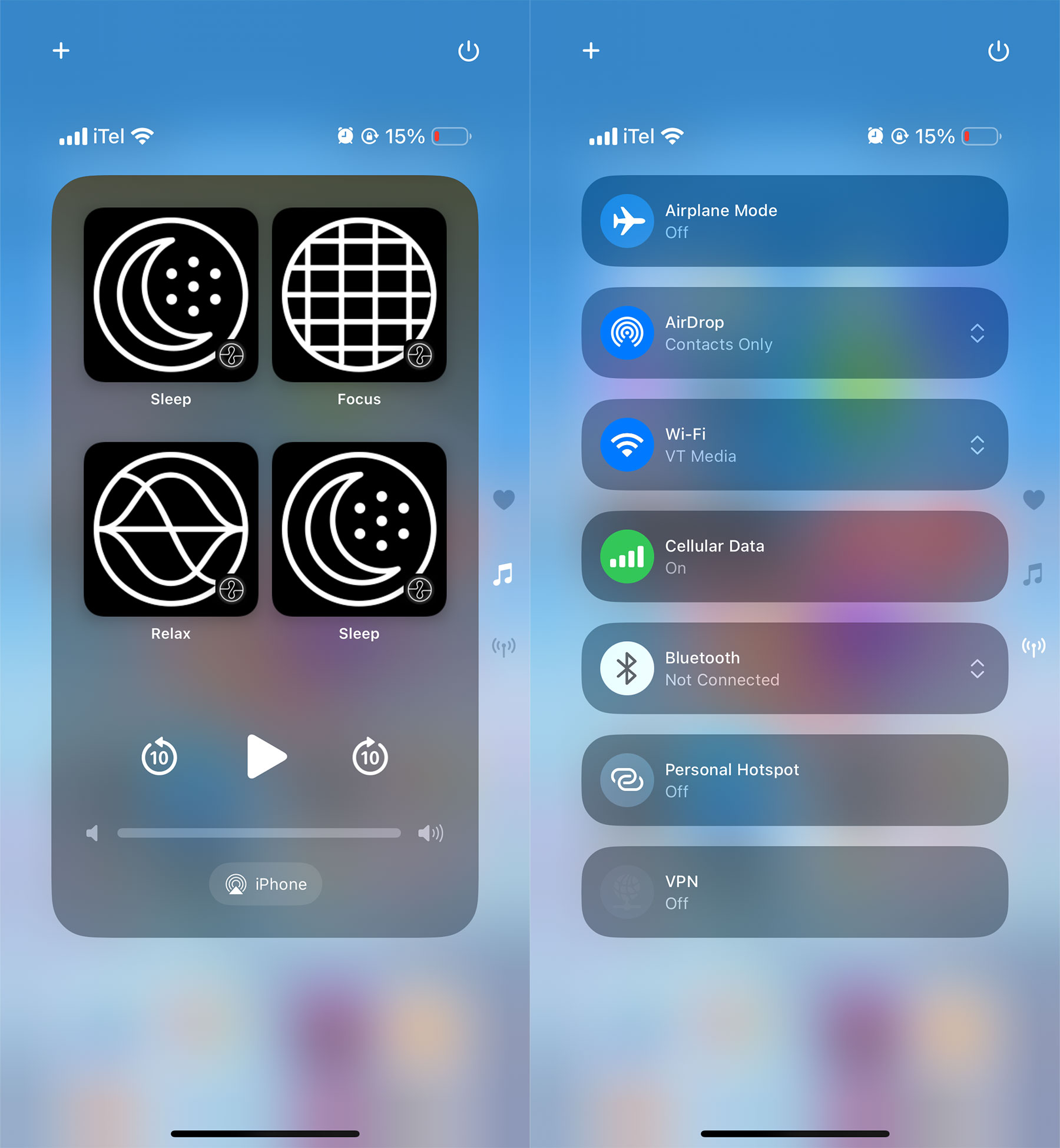Image resolution: width=1060 pixels, height=1148 pixels.
Task: Expand AirDrop receiving options chevron
Action: click(977, 333)
